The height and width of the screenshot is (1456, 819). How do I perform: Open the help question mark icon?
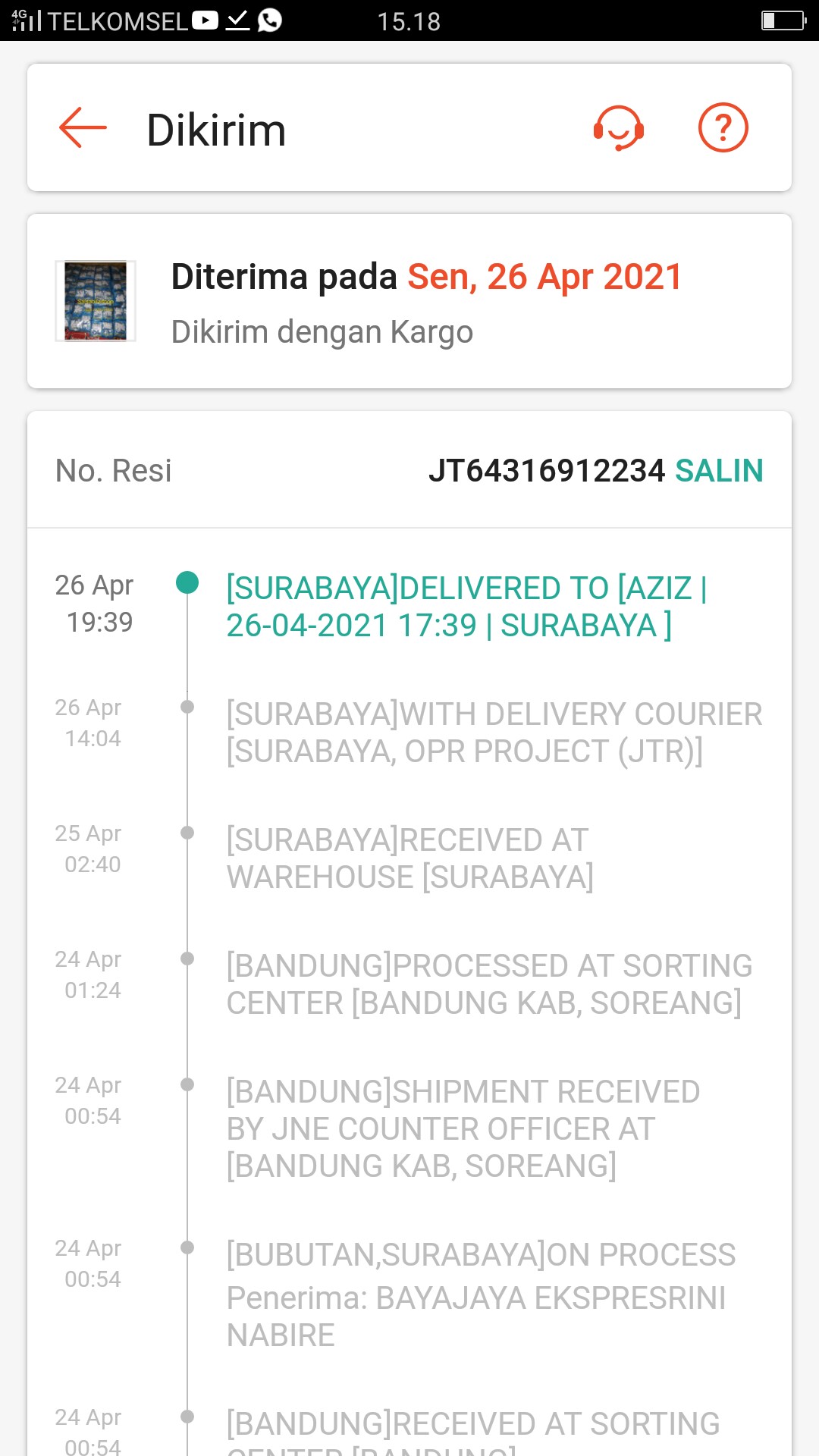point(723,127)
